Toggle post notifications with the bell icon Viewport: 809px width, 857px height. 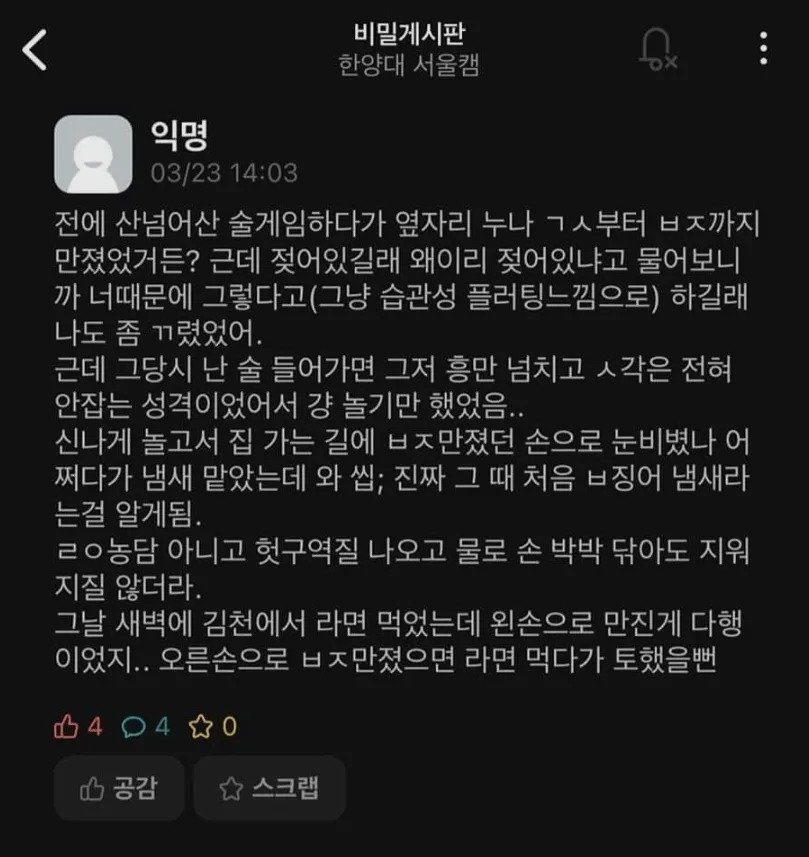click(657, 48)
